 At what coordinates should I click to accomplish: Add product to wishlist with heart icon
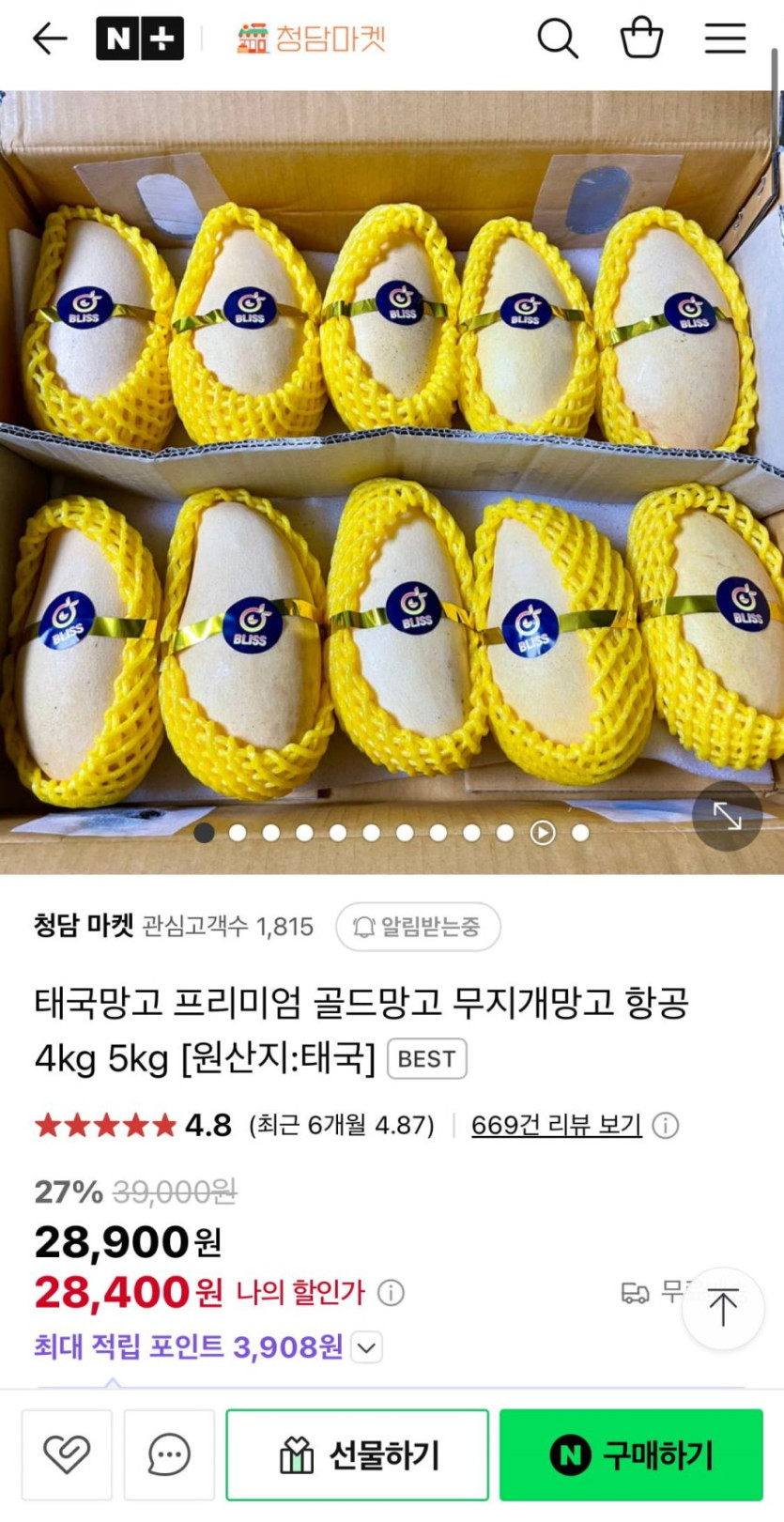pyautogui.click(x=67, y=1454)
